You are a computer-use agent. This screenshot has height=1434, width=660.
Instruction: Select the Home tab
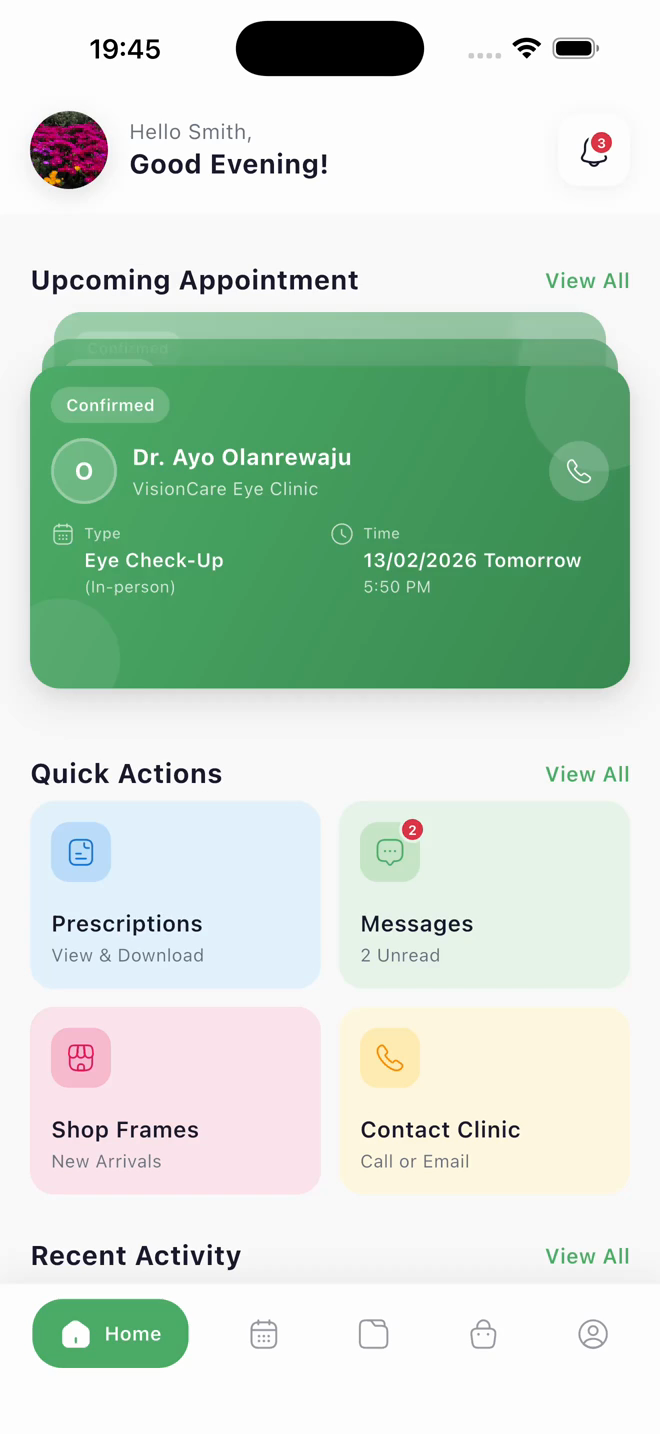coord(110,1333)
